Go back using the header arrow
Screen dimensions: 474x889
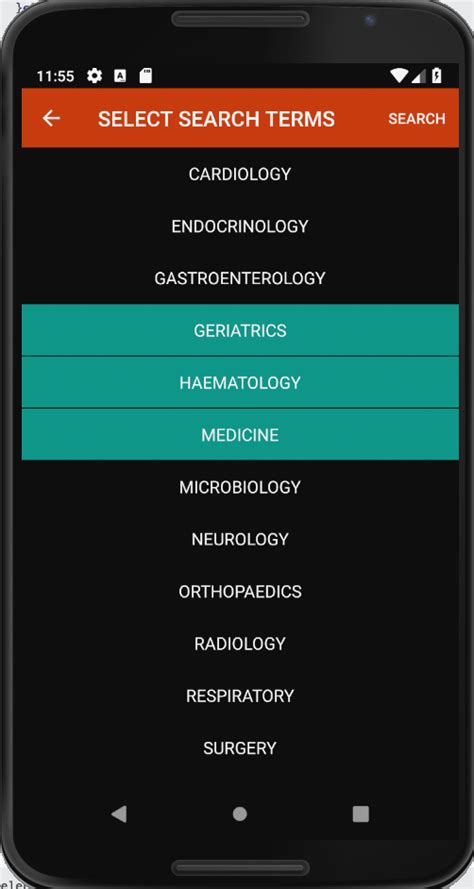51,118
